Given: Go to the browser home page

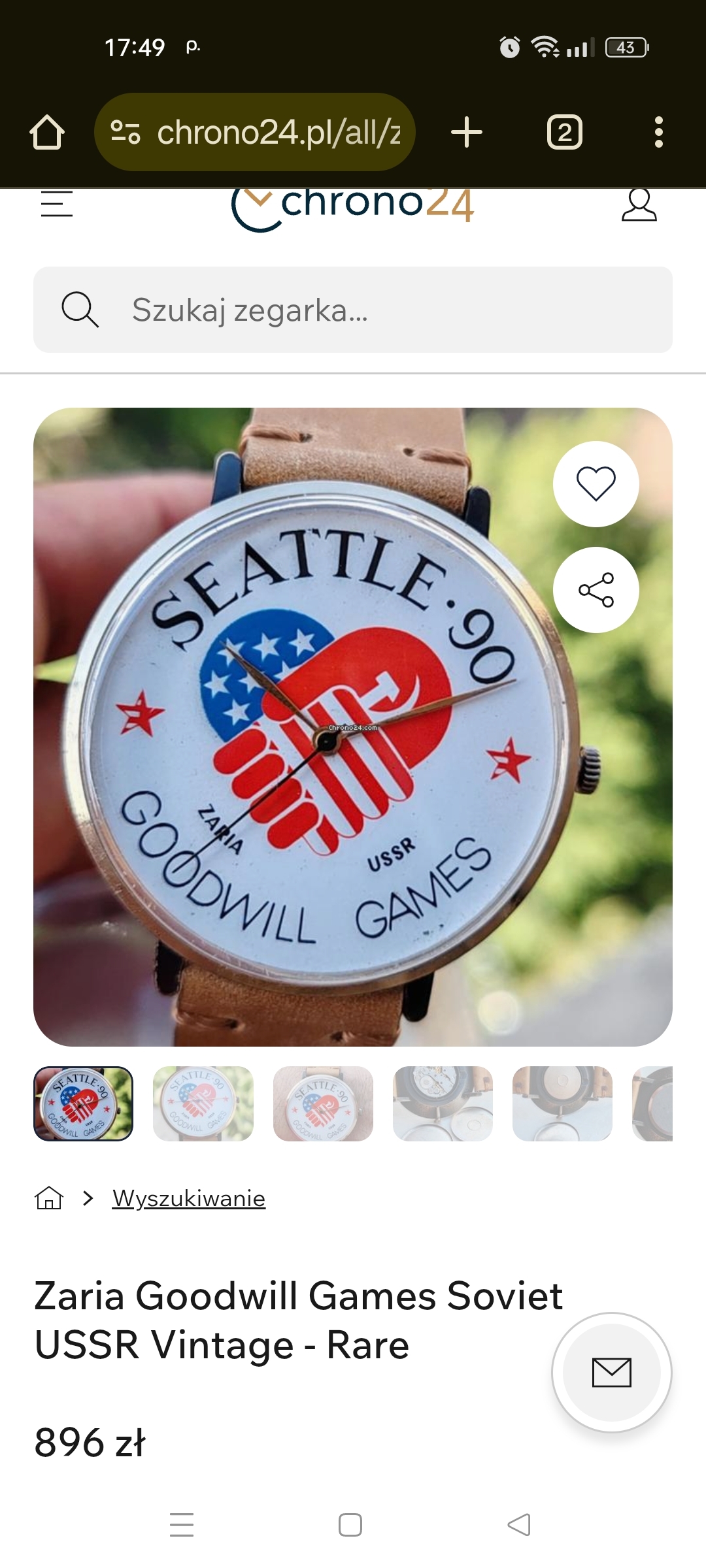Looking at the screenshot, I should pos(47,133).
